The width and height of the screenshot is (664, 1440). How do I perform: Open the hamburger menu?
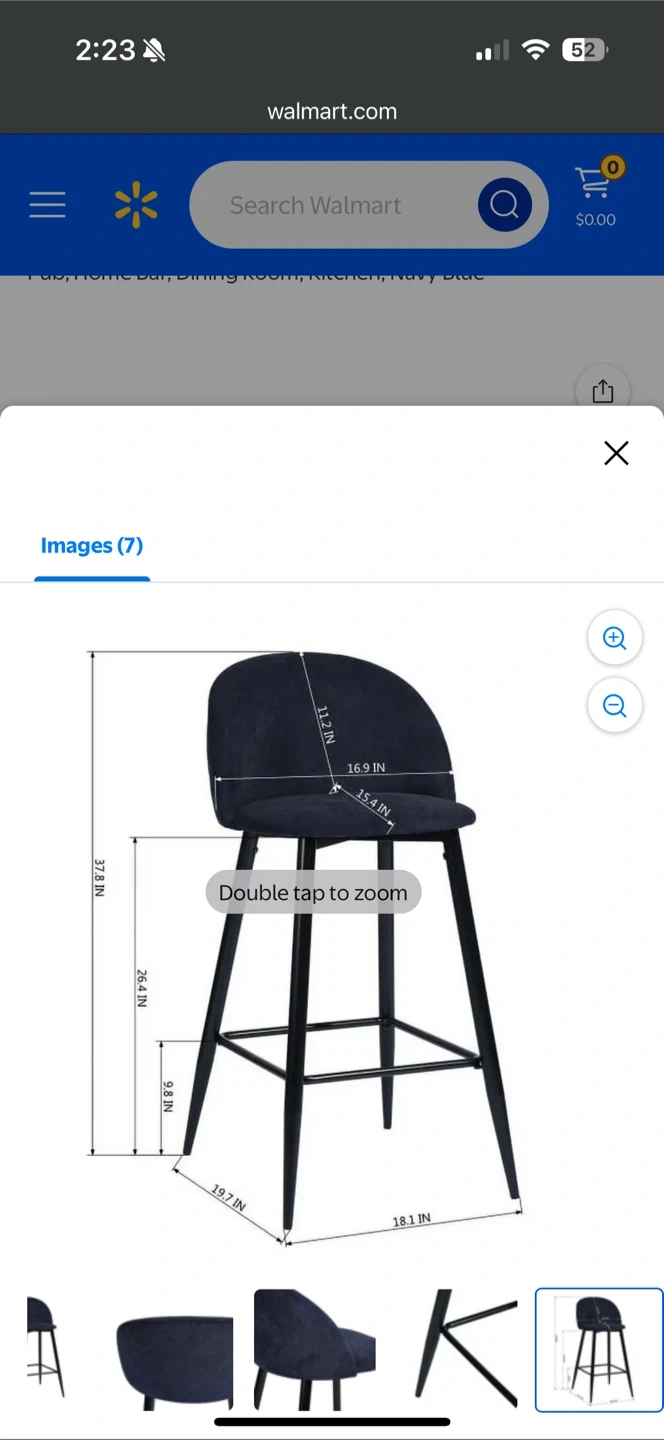pyautogui.click(x=47, y=205)
